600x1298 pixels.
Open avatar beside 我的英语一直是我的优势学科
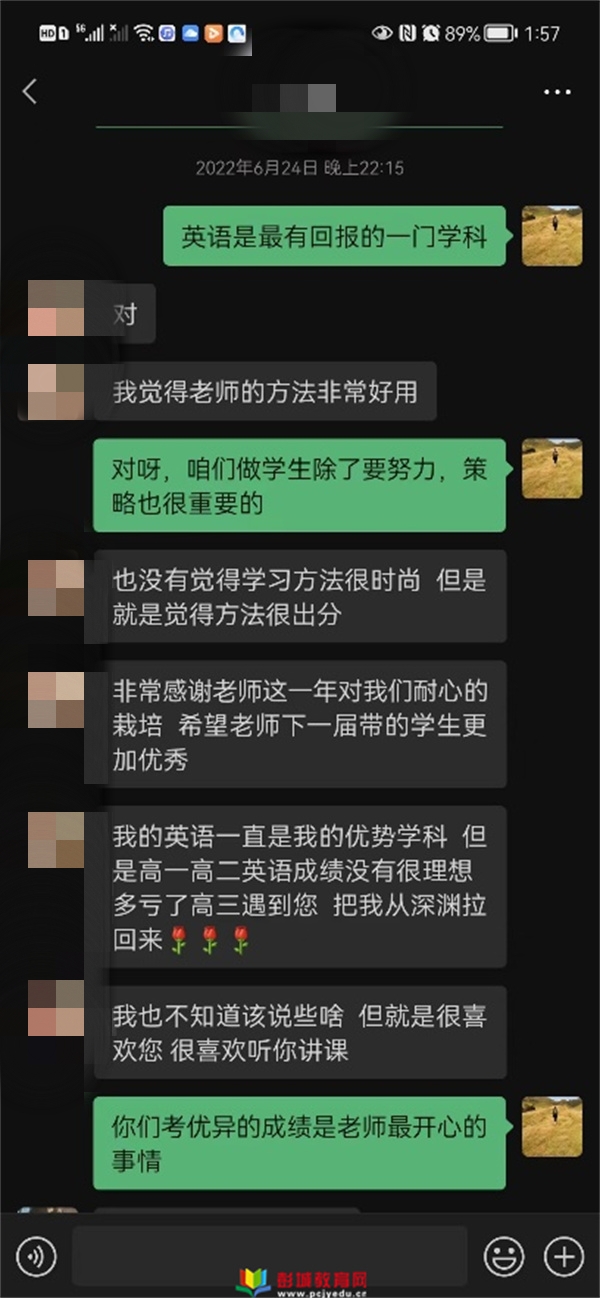(x=56, y=840)
